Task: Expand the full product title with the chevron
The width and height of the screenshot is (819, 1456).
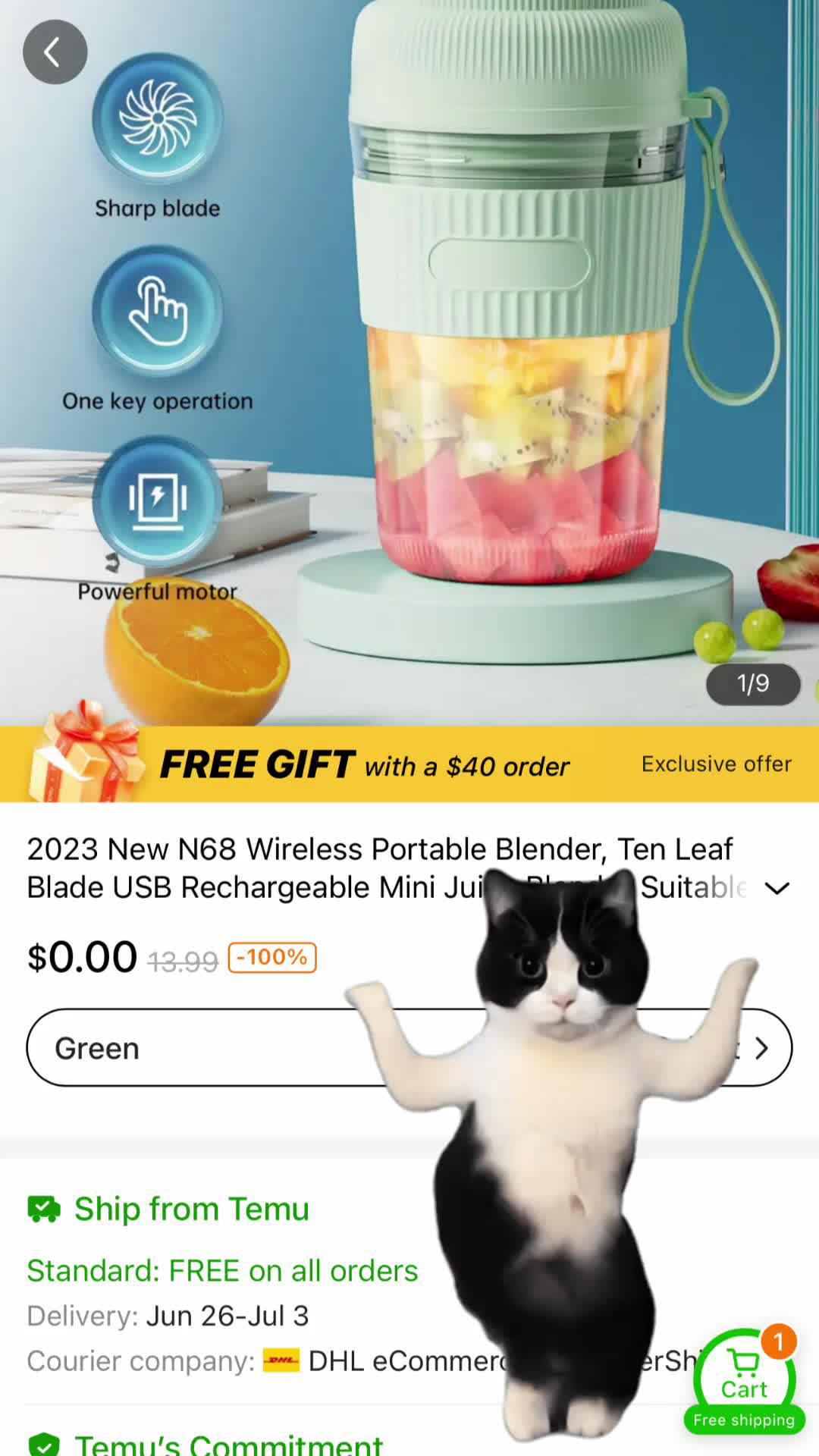Action: tap(777, 887)
